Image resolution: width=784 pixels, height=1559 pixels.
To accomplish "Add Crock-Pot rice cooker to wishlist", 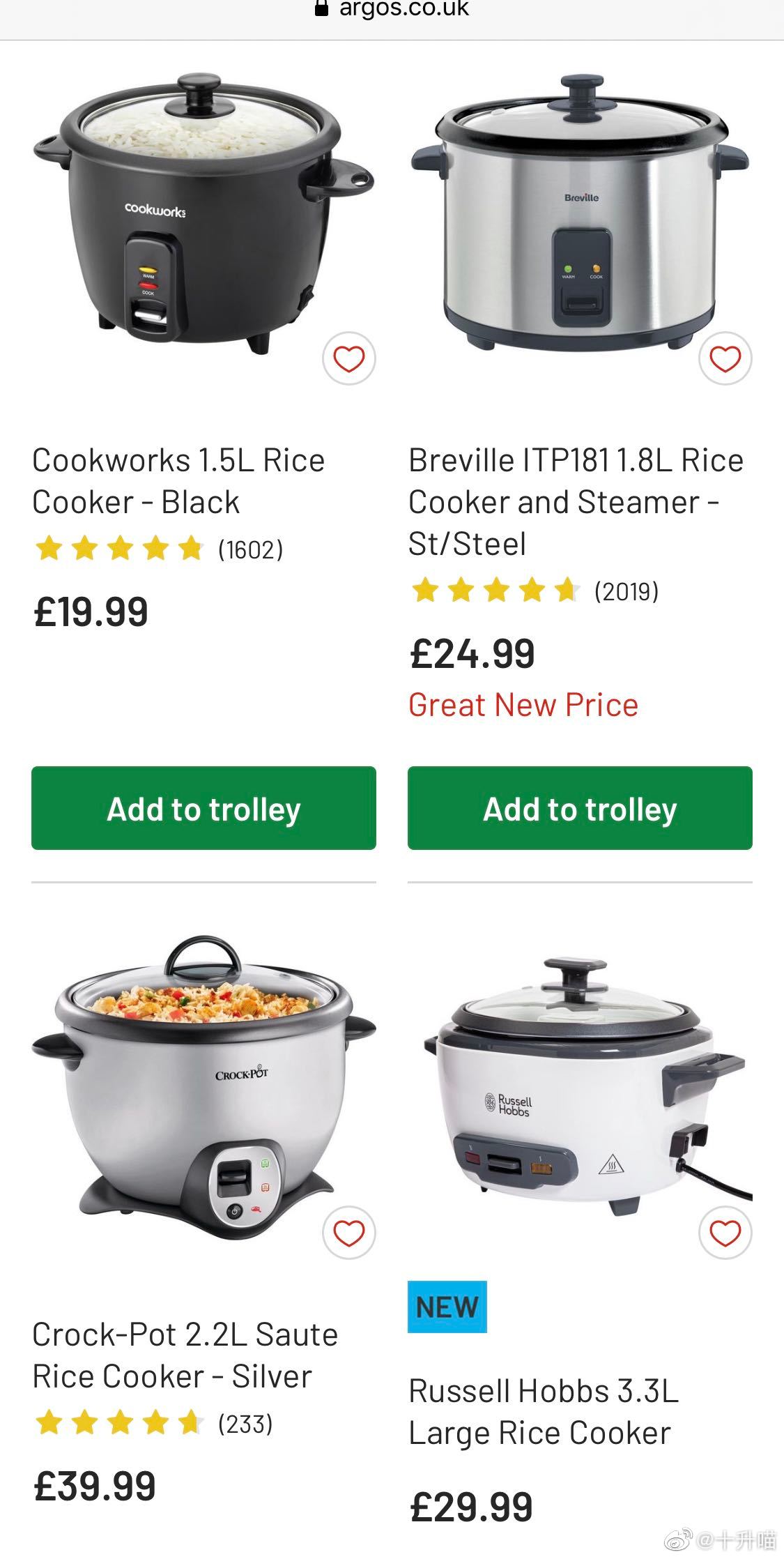I will 348,1233.
